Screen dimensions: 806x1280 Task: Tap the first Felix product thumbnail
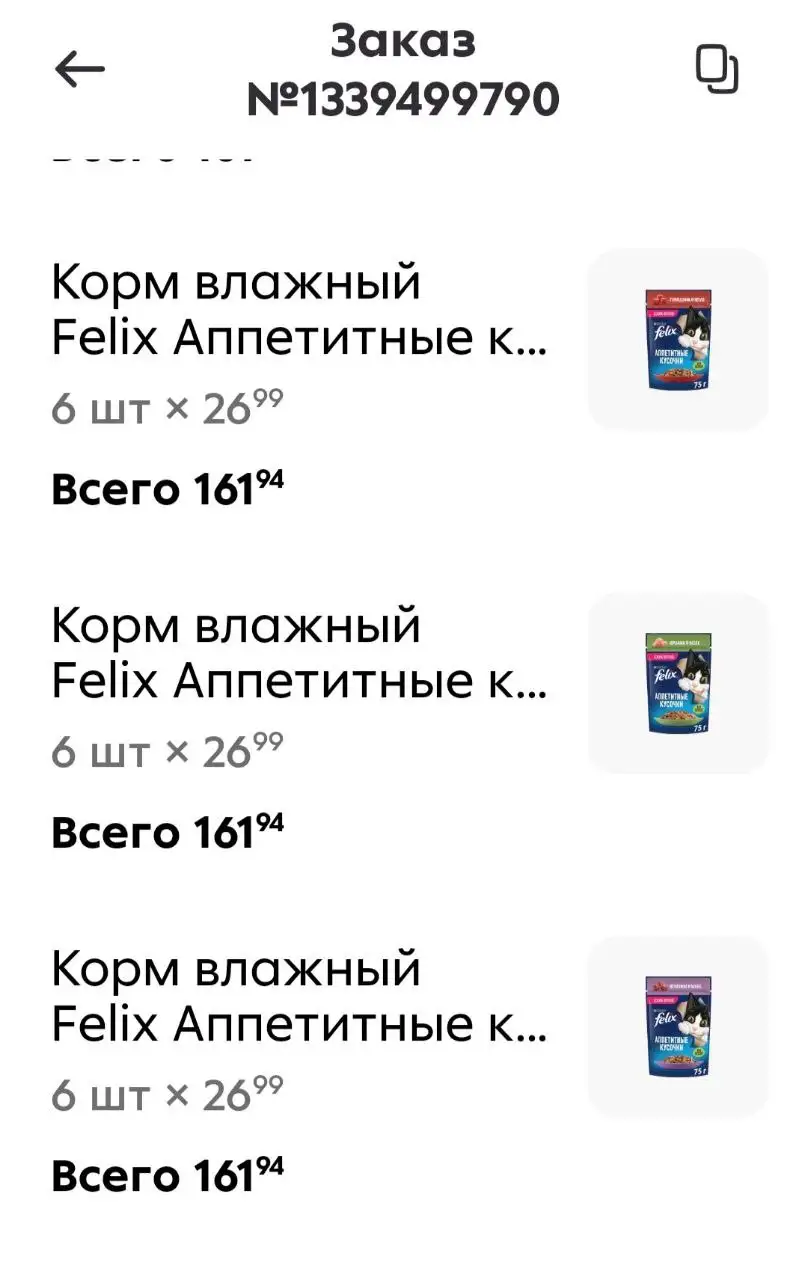tap(678, 340)
